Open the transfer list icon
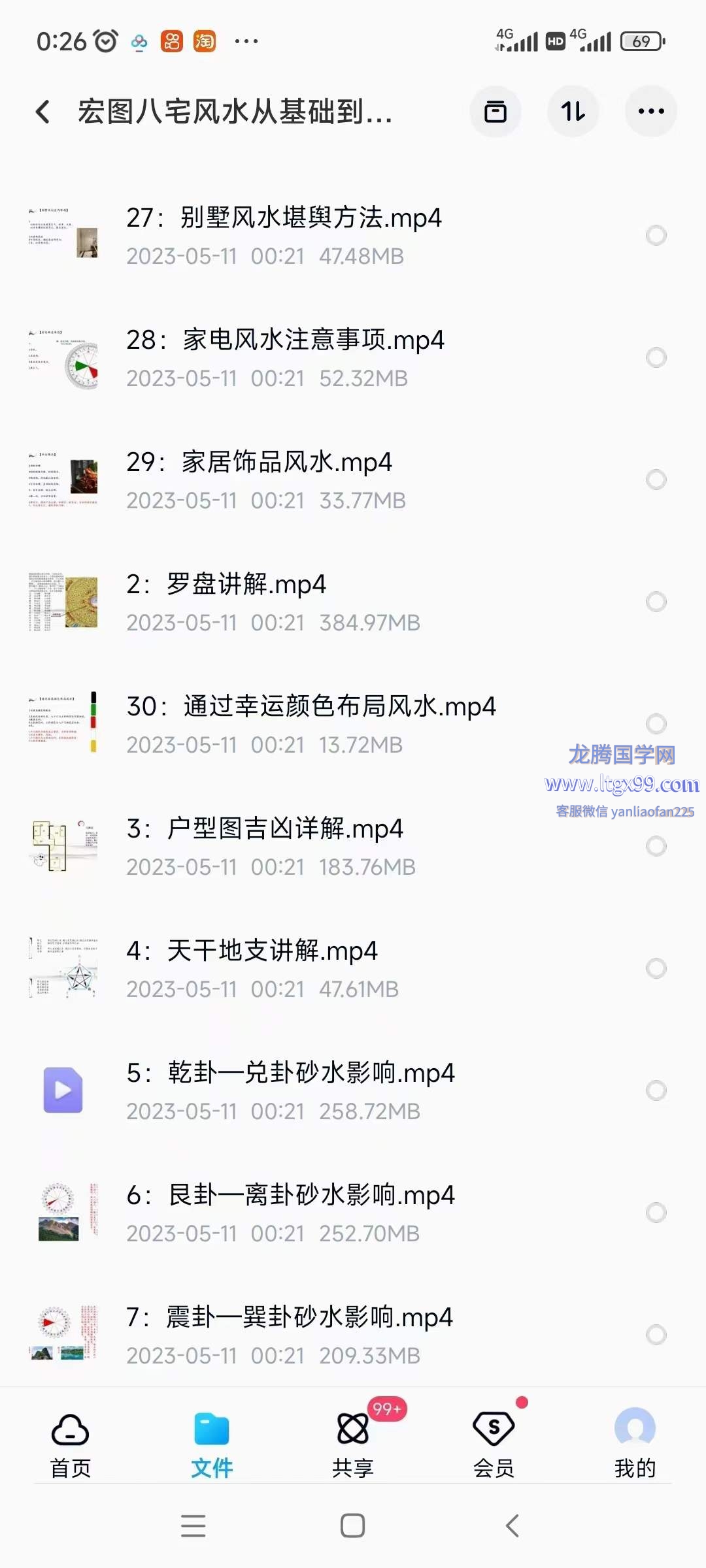The image size is (706, 1568). coord(495,112)
